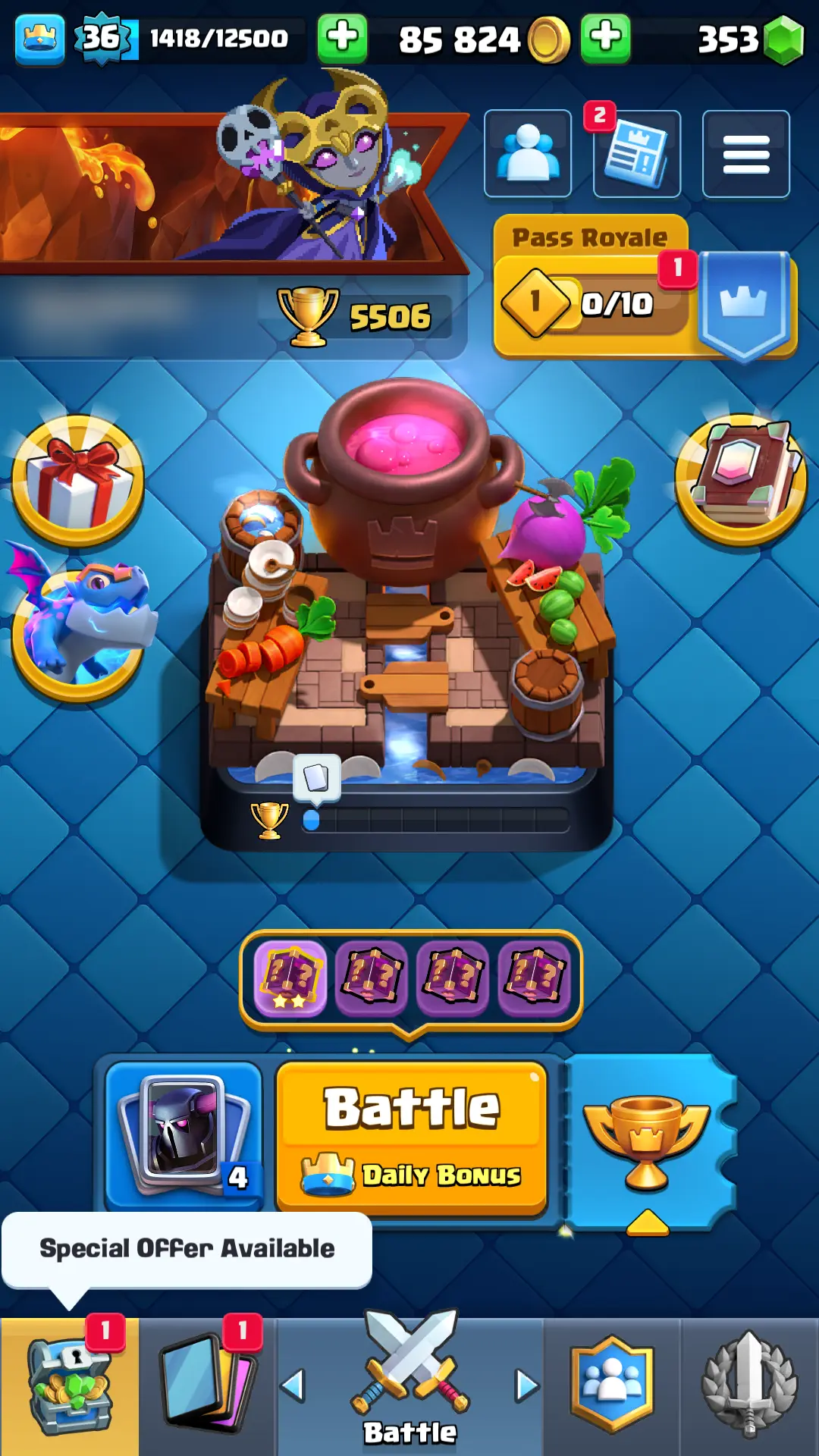This screenshot has width=819, height=1456.
Task: Change the battle deck P.E.K.K.A card
Action: [x=184, y=1134]
